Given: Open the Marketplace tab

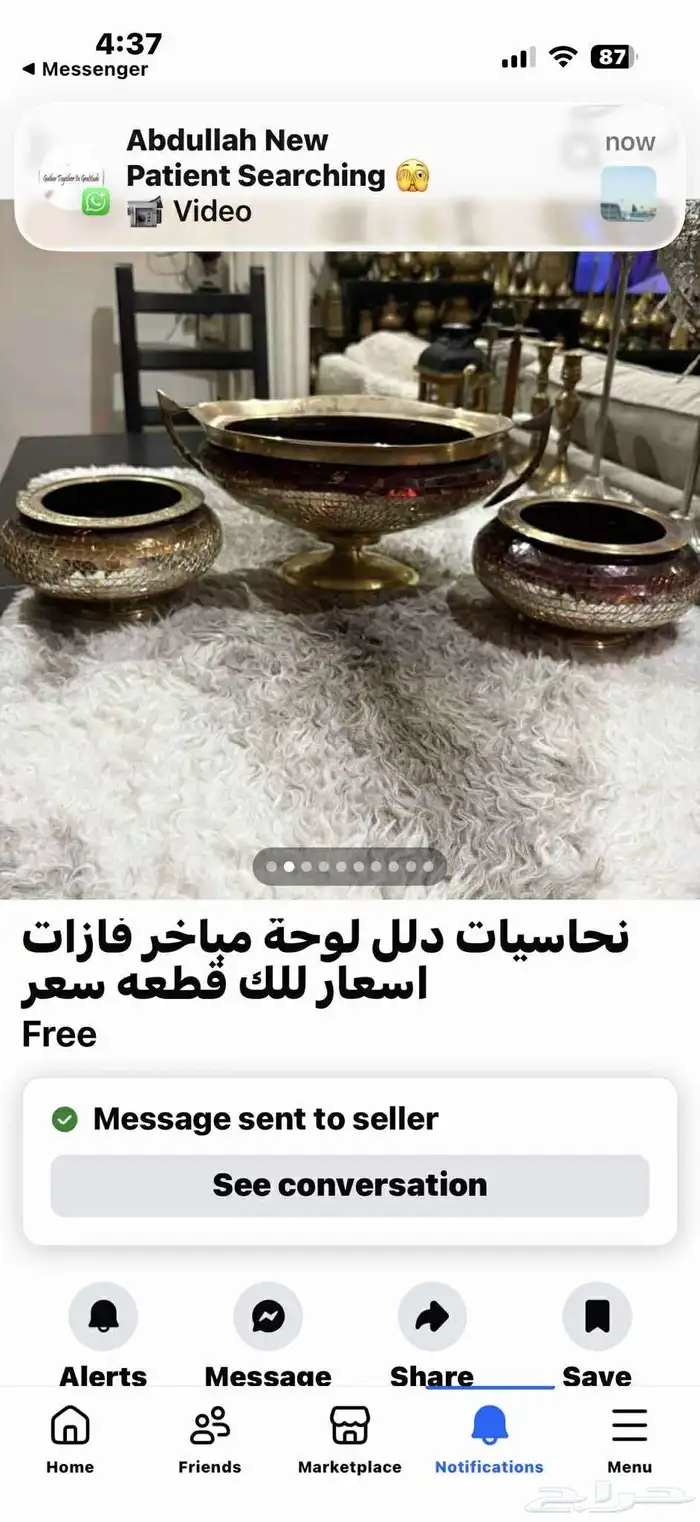Looking at the screenshot, I should [349, 1439].
